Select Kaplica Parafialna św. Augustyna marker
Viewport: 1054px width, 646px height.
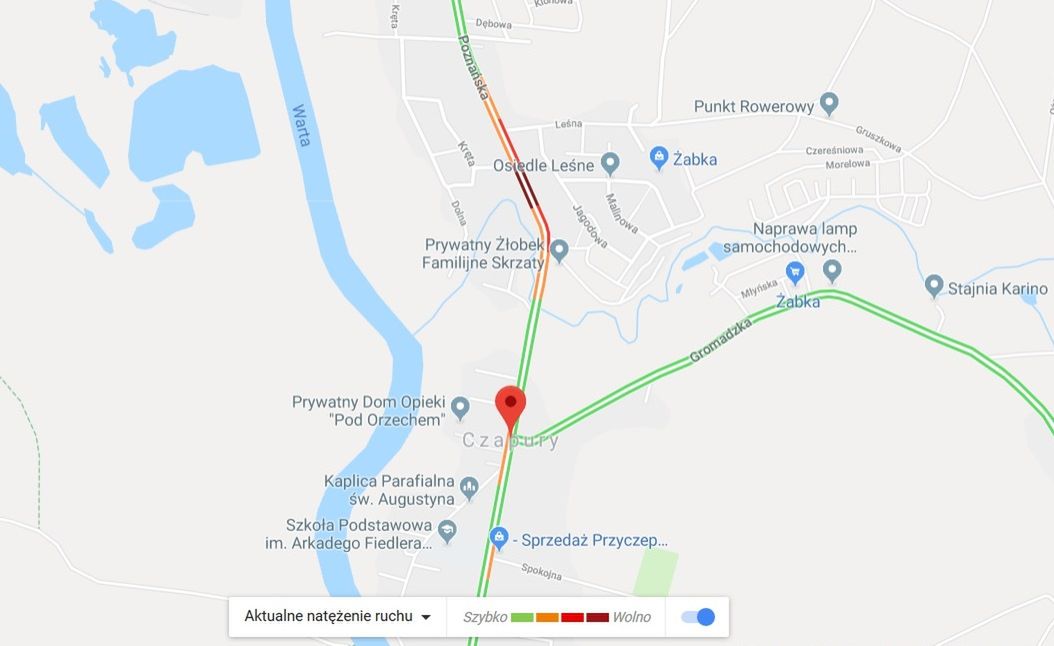pos(470,487)
